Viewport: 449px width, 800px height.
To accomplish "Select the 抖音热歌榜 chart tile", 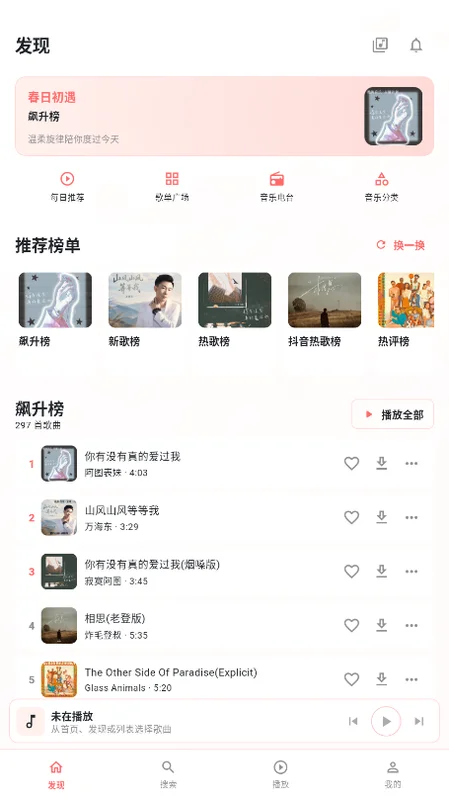I will click(325, 310).
